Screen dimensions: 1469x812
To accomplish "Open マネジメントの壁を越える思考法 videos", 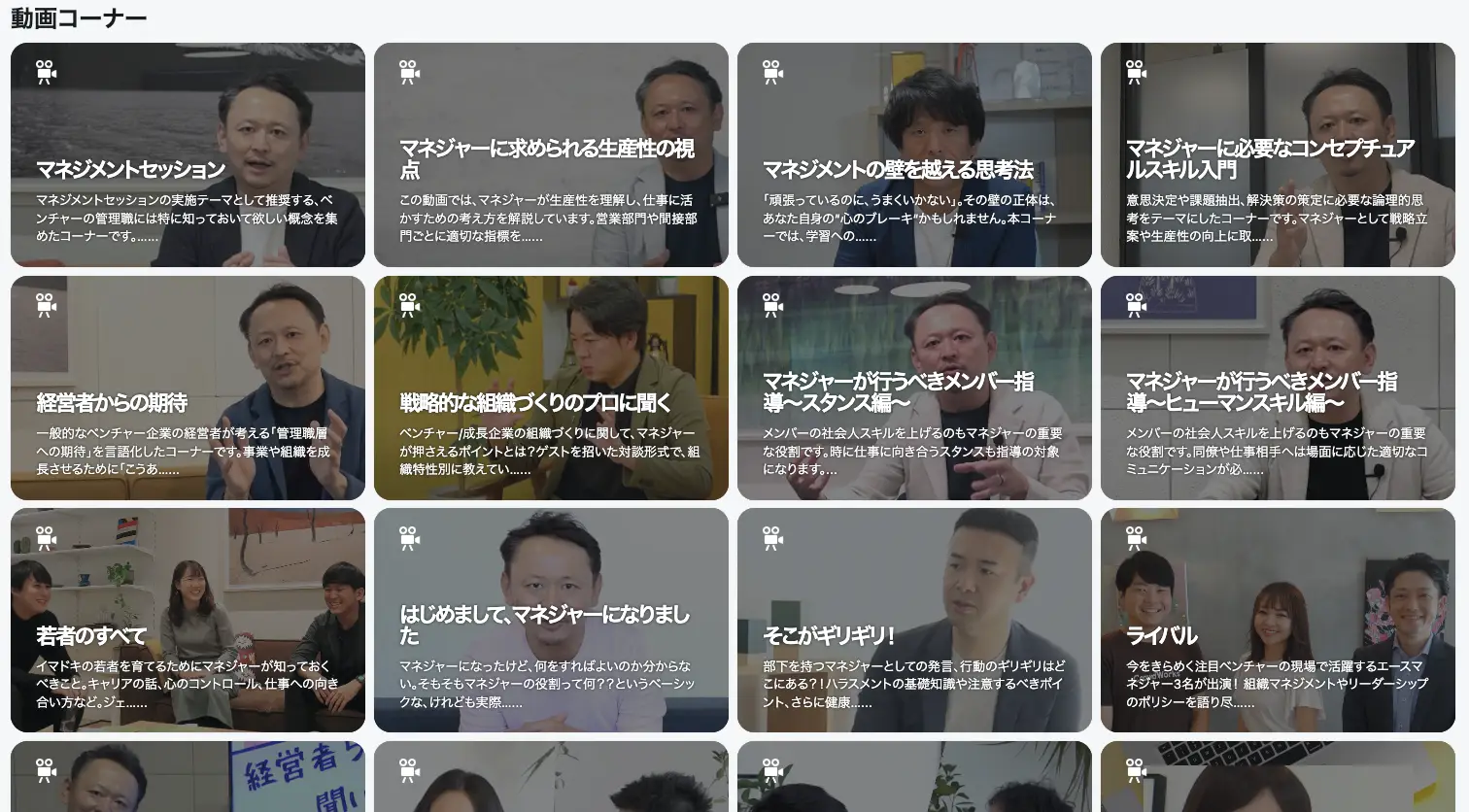I will (x=914, y=155).
